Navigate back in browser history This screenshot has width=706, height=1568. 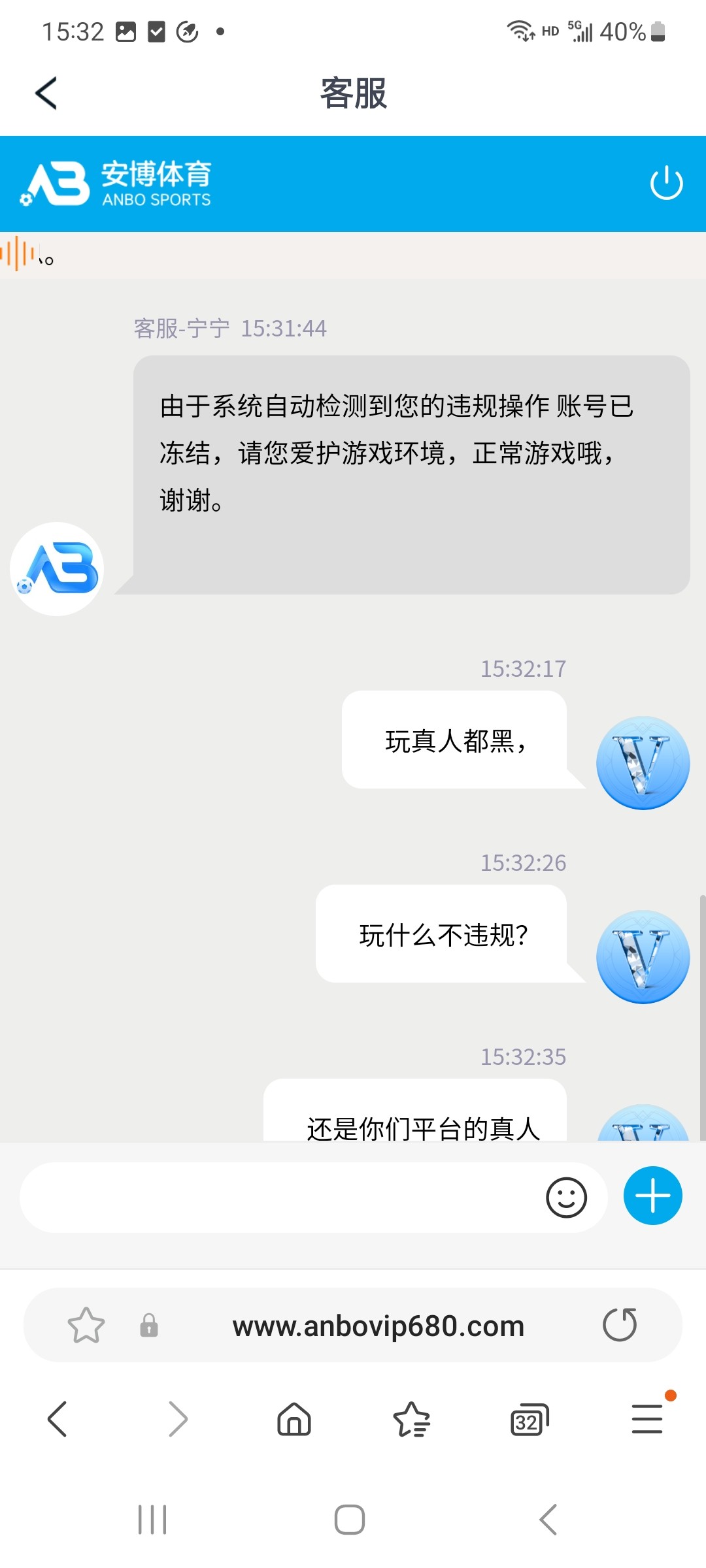(x=58, y=1419)
